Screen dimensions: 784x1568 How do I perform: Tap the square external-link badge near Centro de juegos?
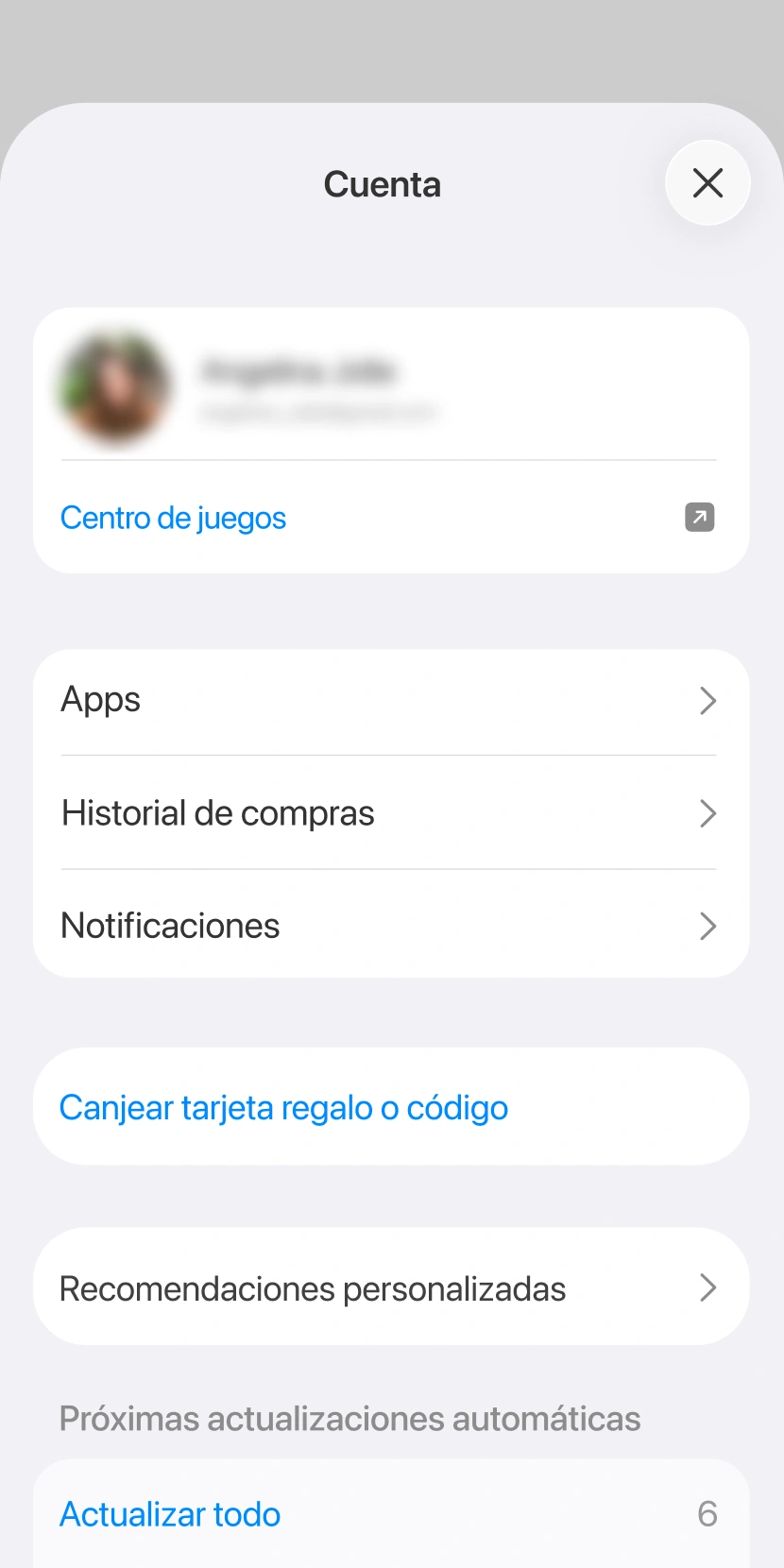[x=699, y=517]
